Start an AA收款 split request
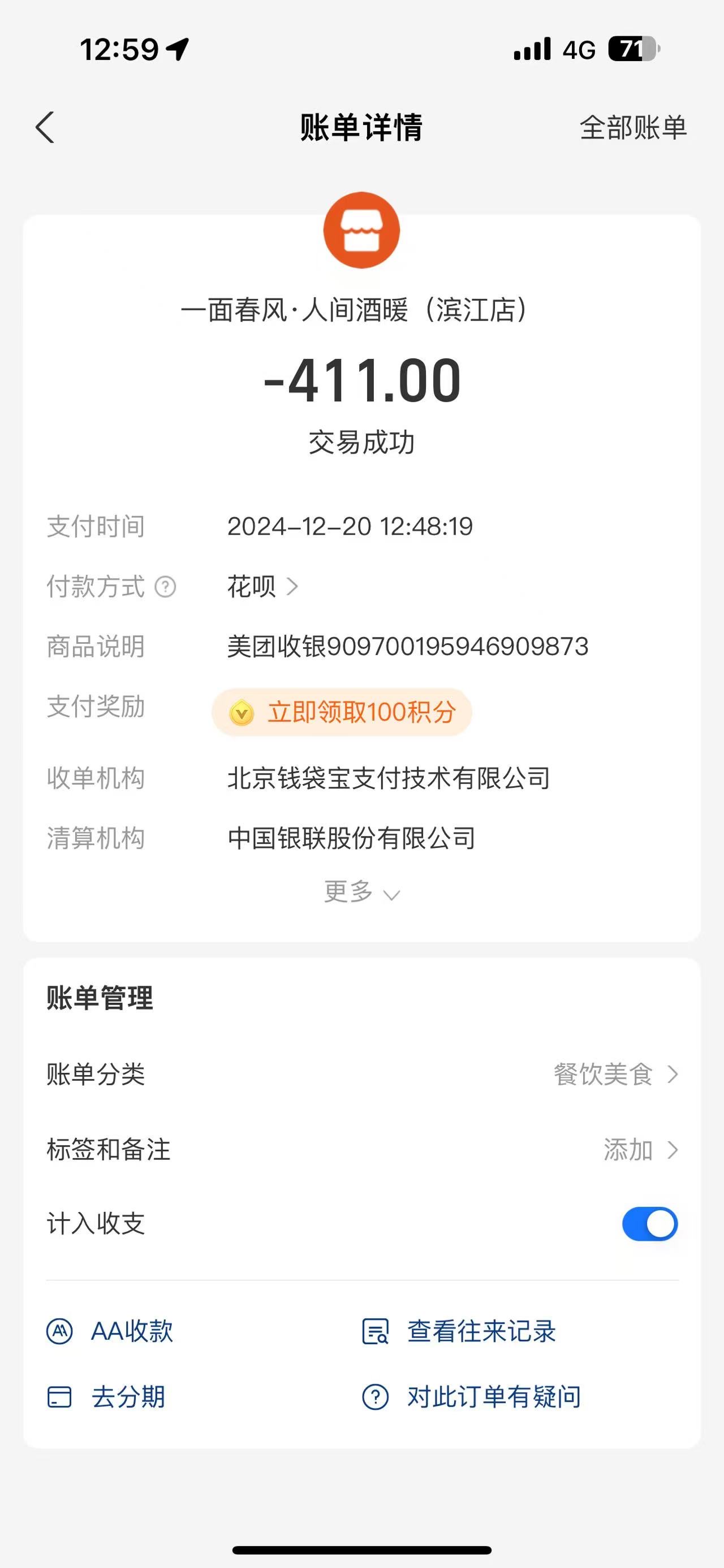The height and width of the screenshot is (1568, 724). 110,1331
